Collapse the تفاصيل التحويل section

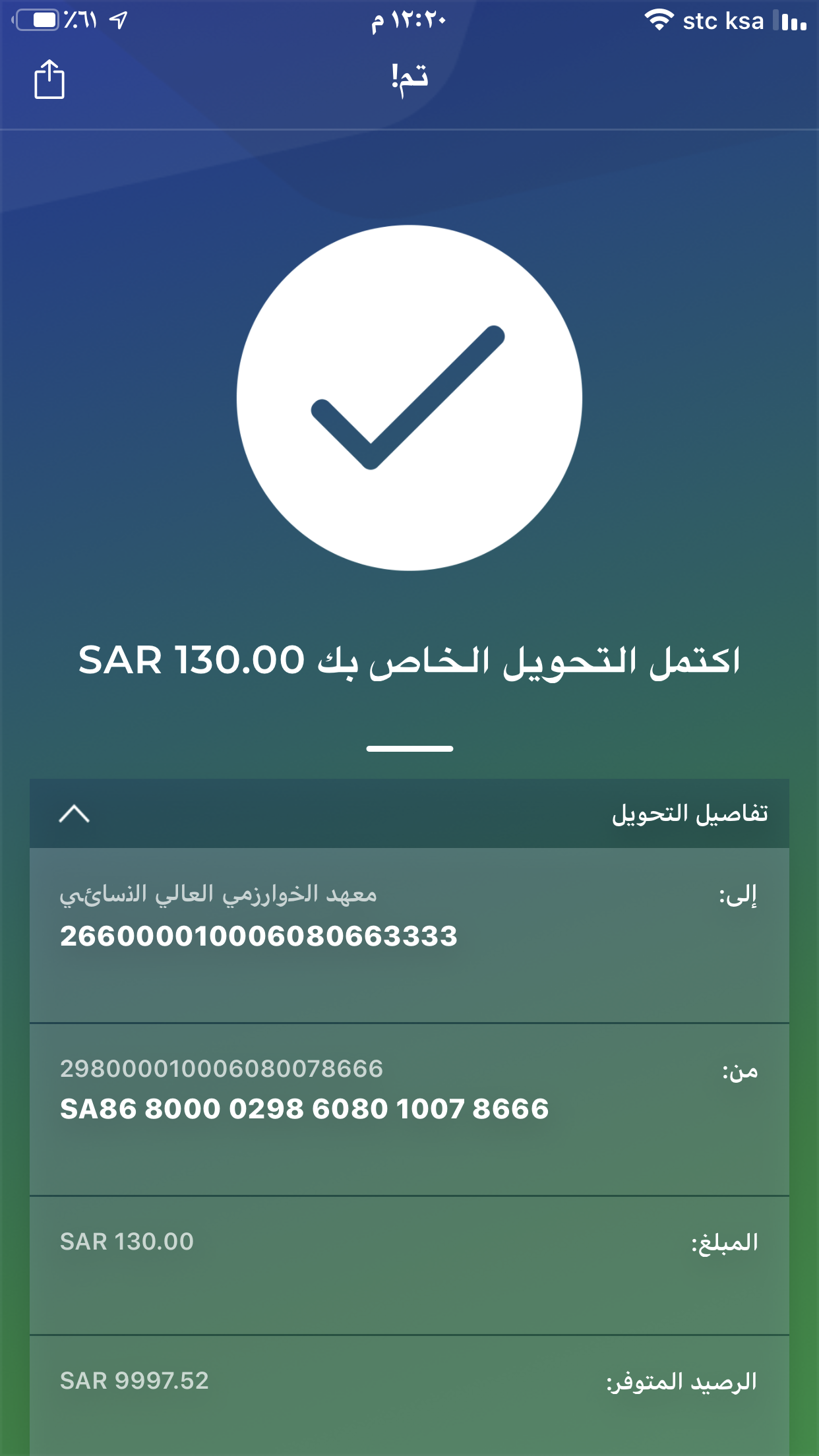(x=74, y=814)
